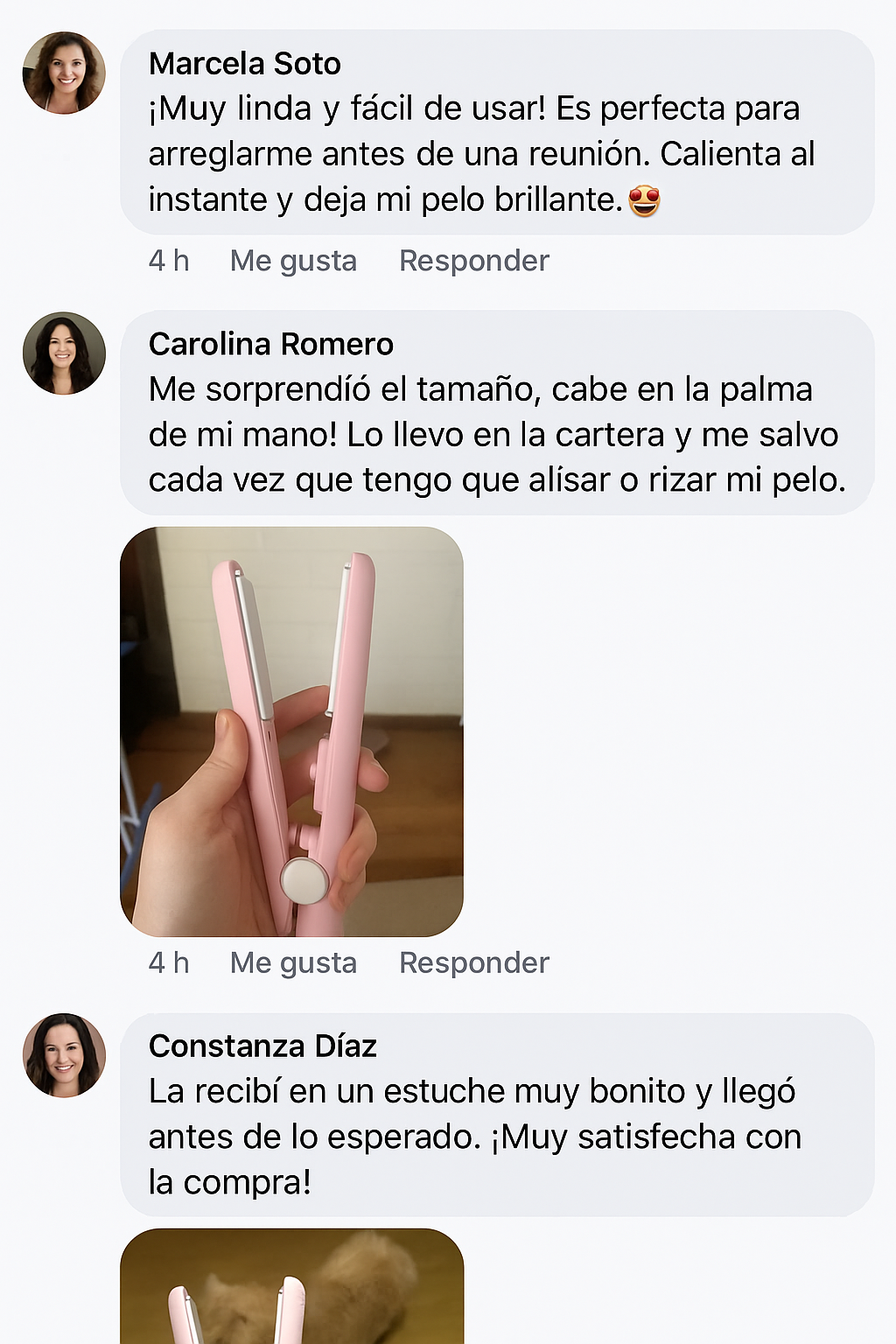The image size is (896, 1344).
Task: Open the photo attached to Constanza Díaz's comment
Action: click(x=291, y=1286)
